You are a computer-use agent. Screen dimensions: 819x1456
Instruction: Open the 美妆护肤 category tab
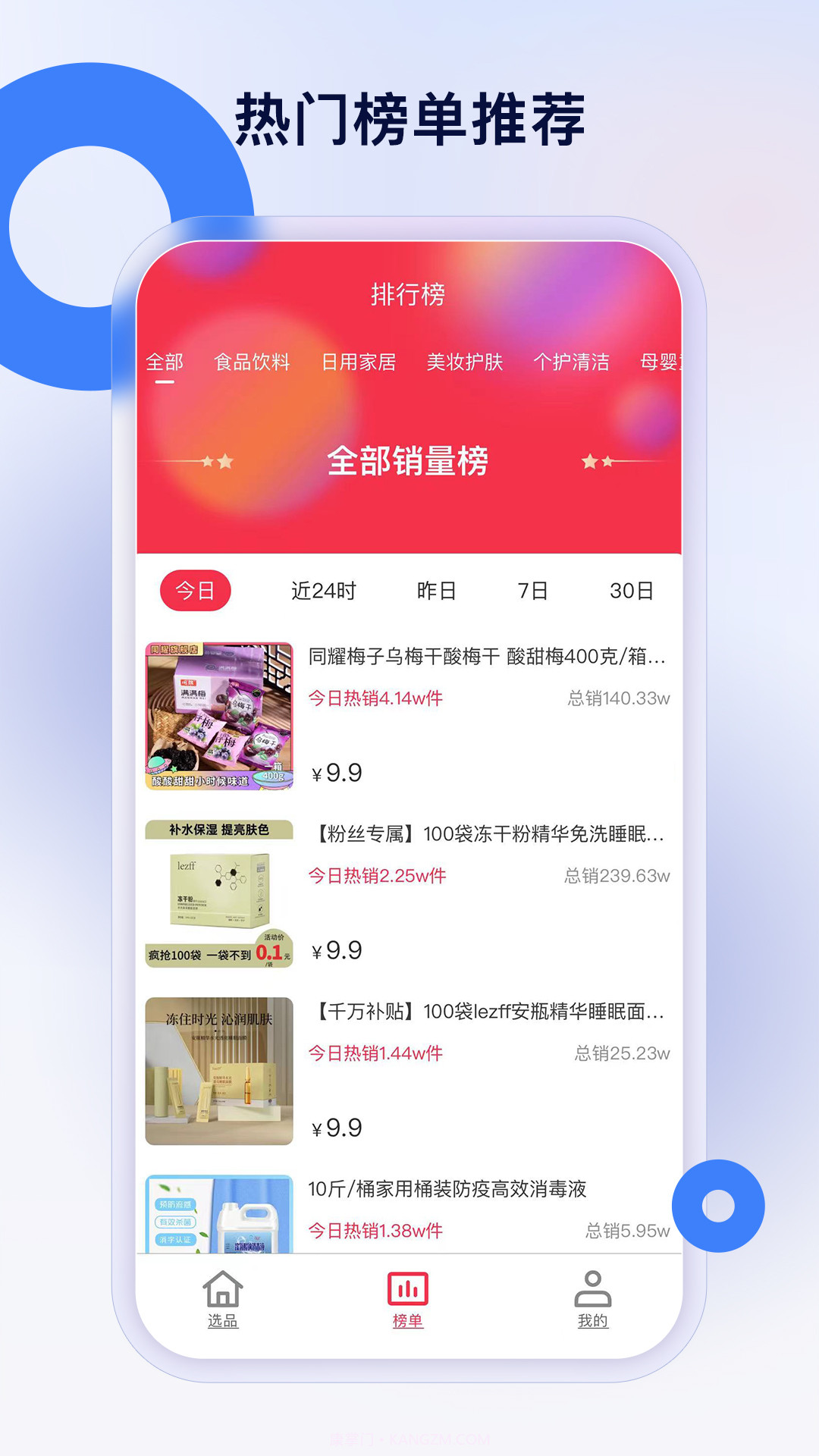click(x=465, y=362)
